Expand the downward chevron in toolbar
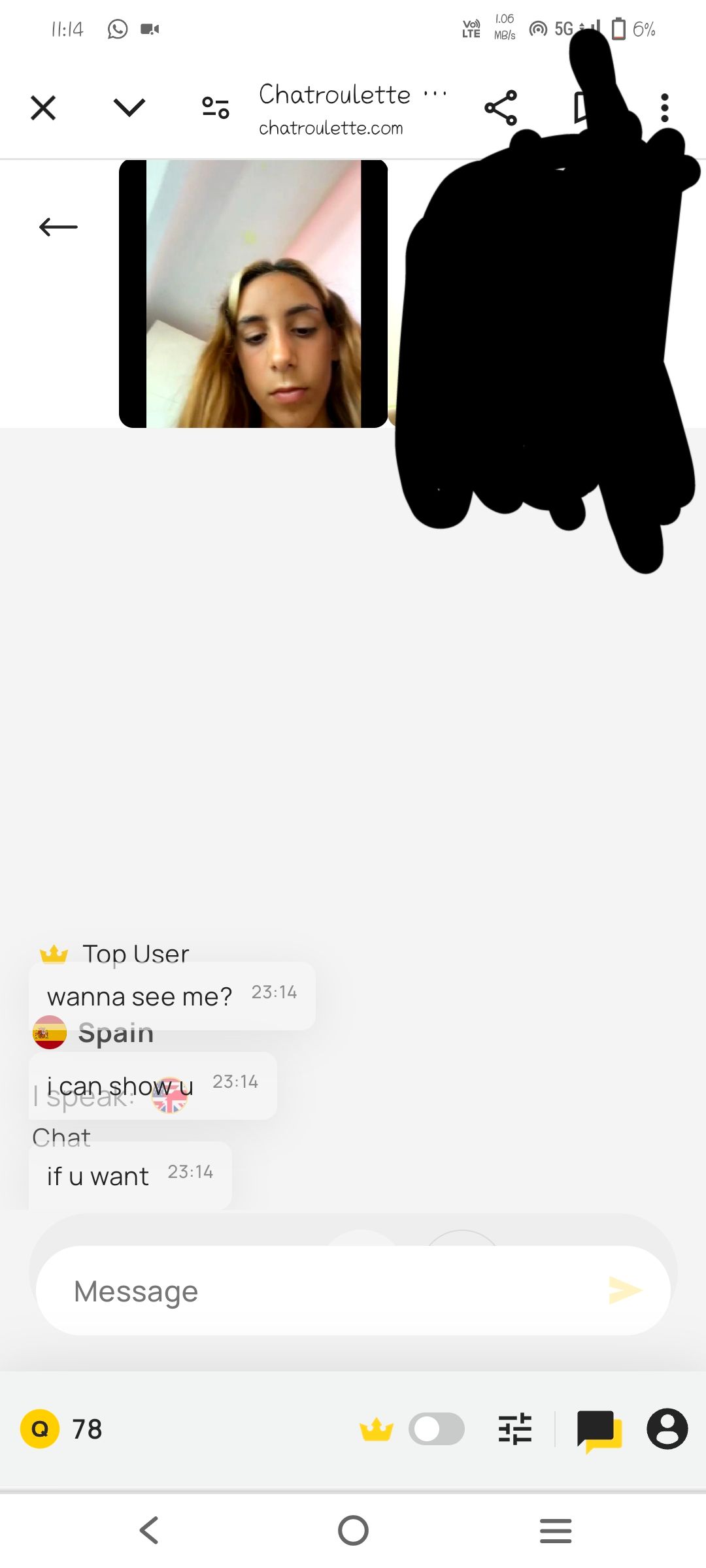The height and width of the screenshot is (1568, 706). pyautogui.click(x=129, y=107)
